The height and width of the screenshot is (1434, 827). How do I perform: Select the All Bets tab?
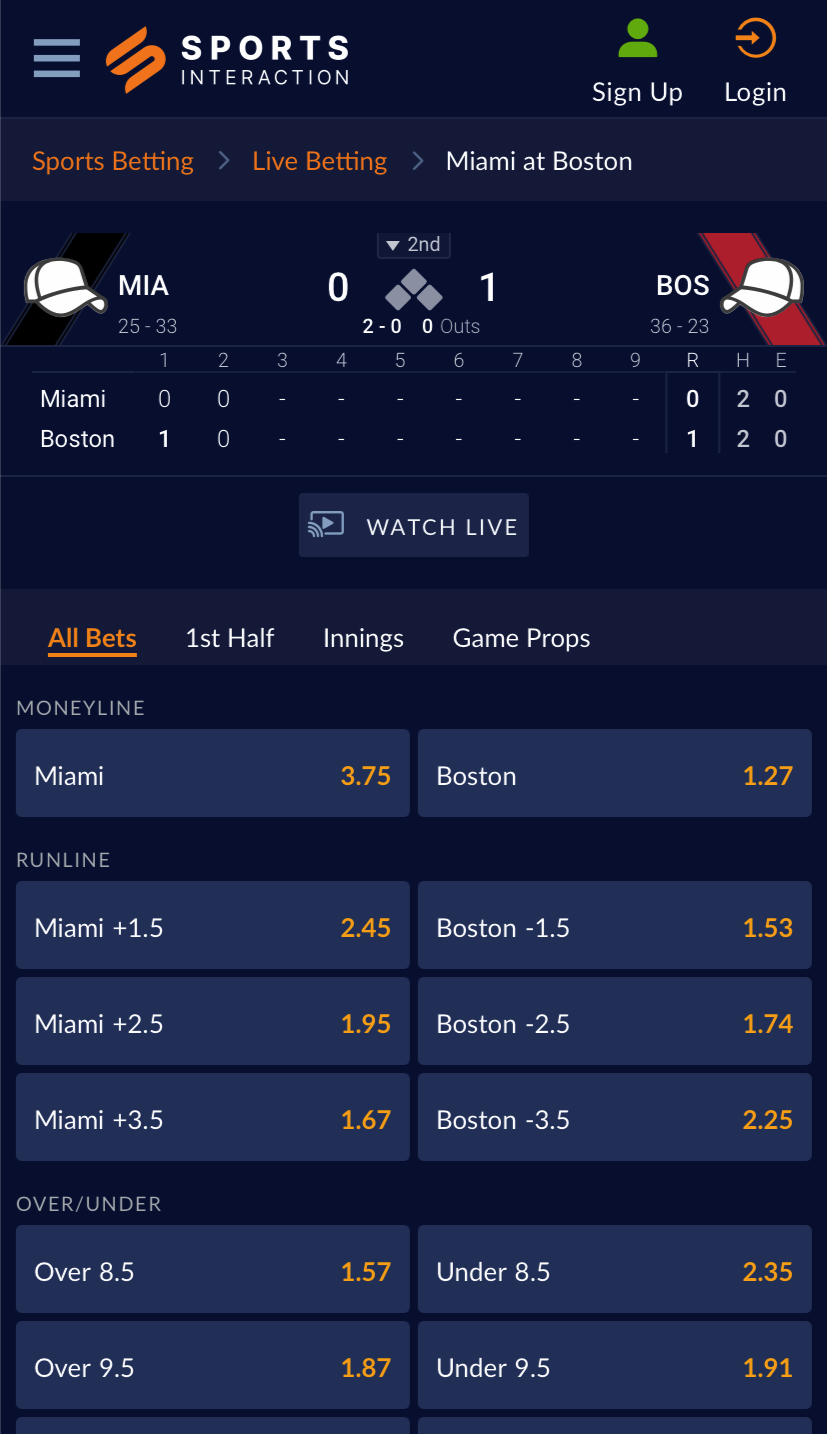coord(92,638)
